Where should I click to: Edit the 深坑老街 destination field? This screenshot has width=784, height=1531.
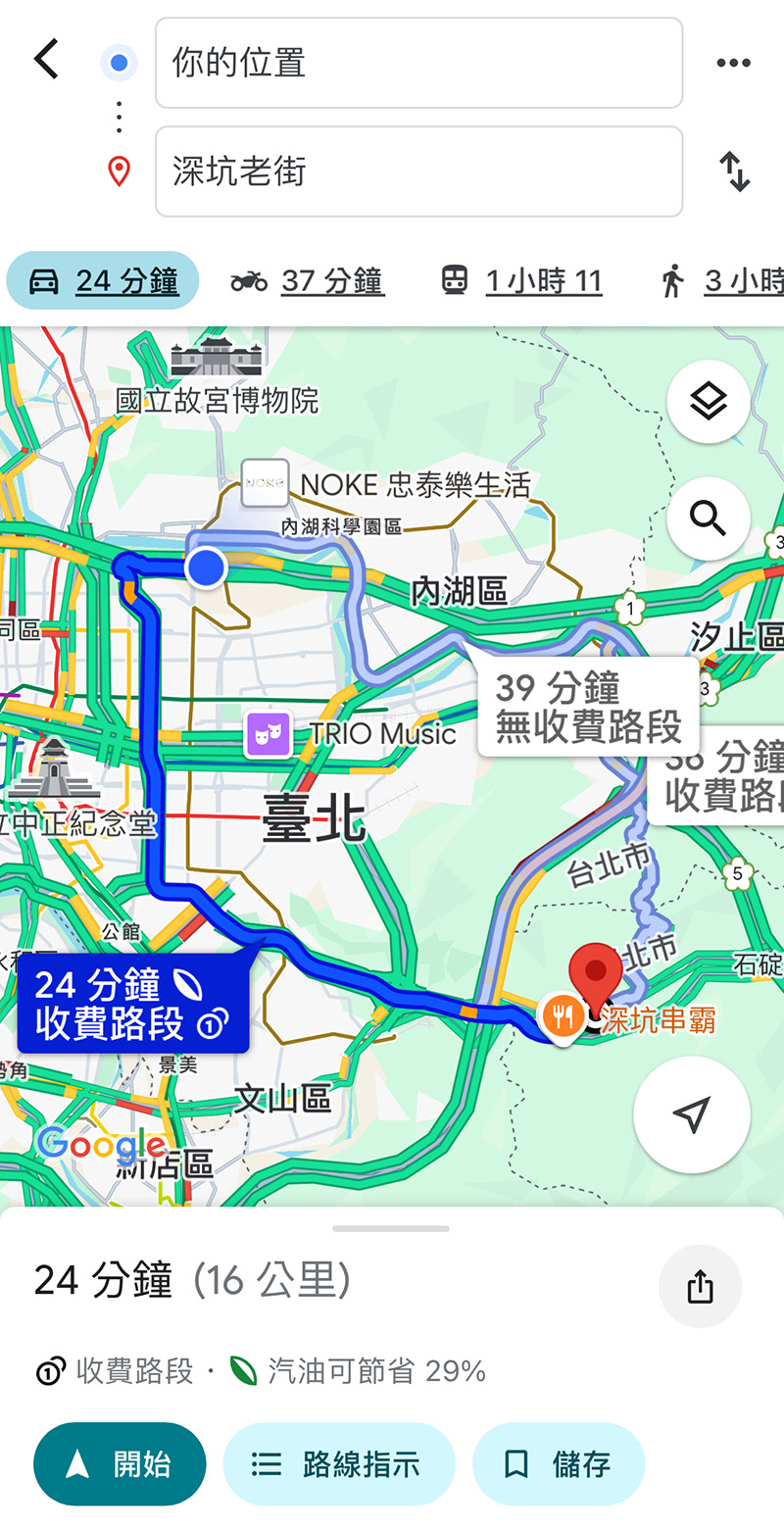418,172
